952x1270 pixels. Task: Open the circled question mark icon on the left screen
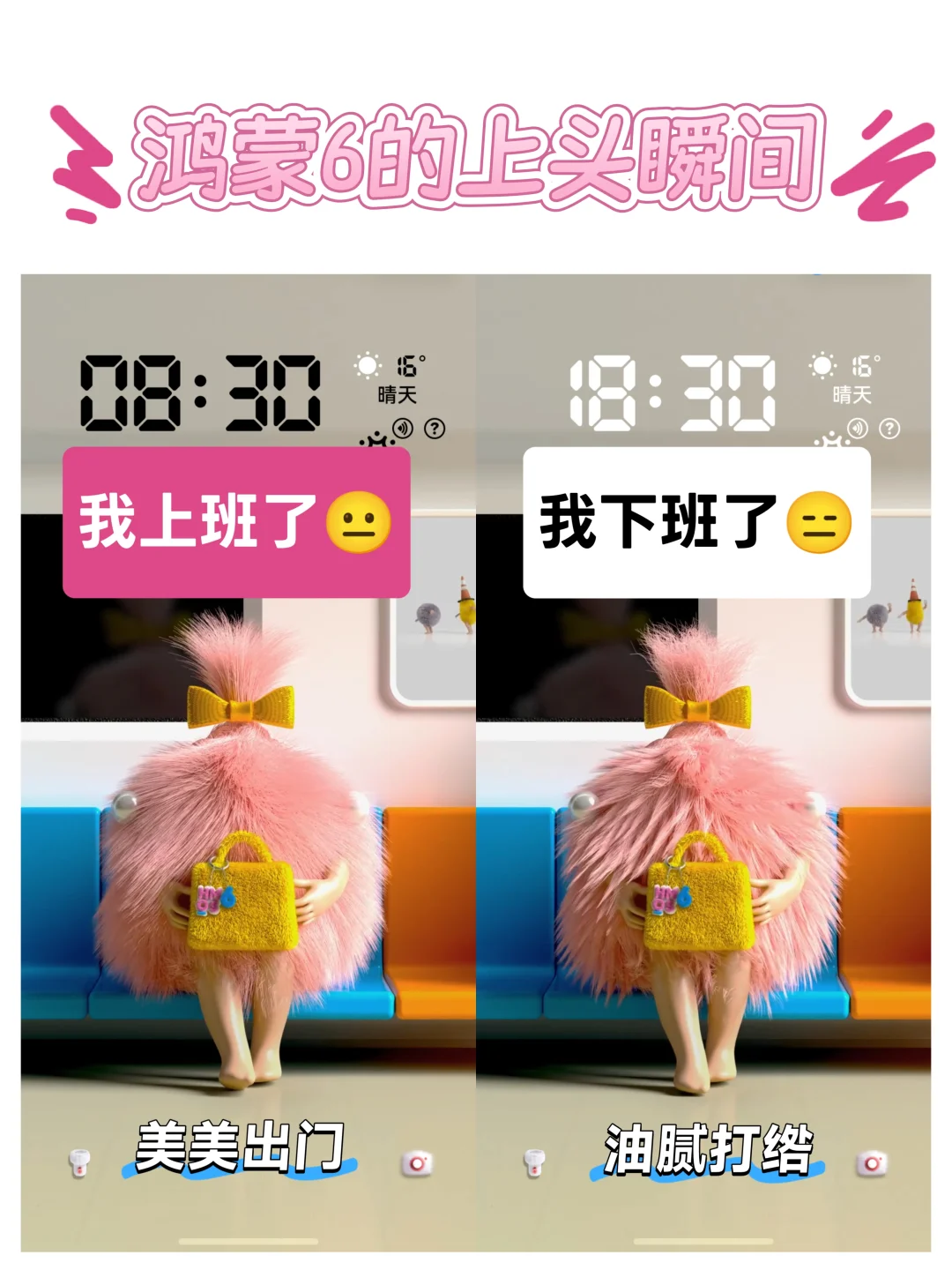pos(434,430)
